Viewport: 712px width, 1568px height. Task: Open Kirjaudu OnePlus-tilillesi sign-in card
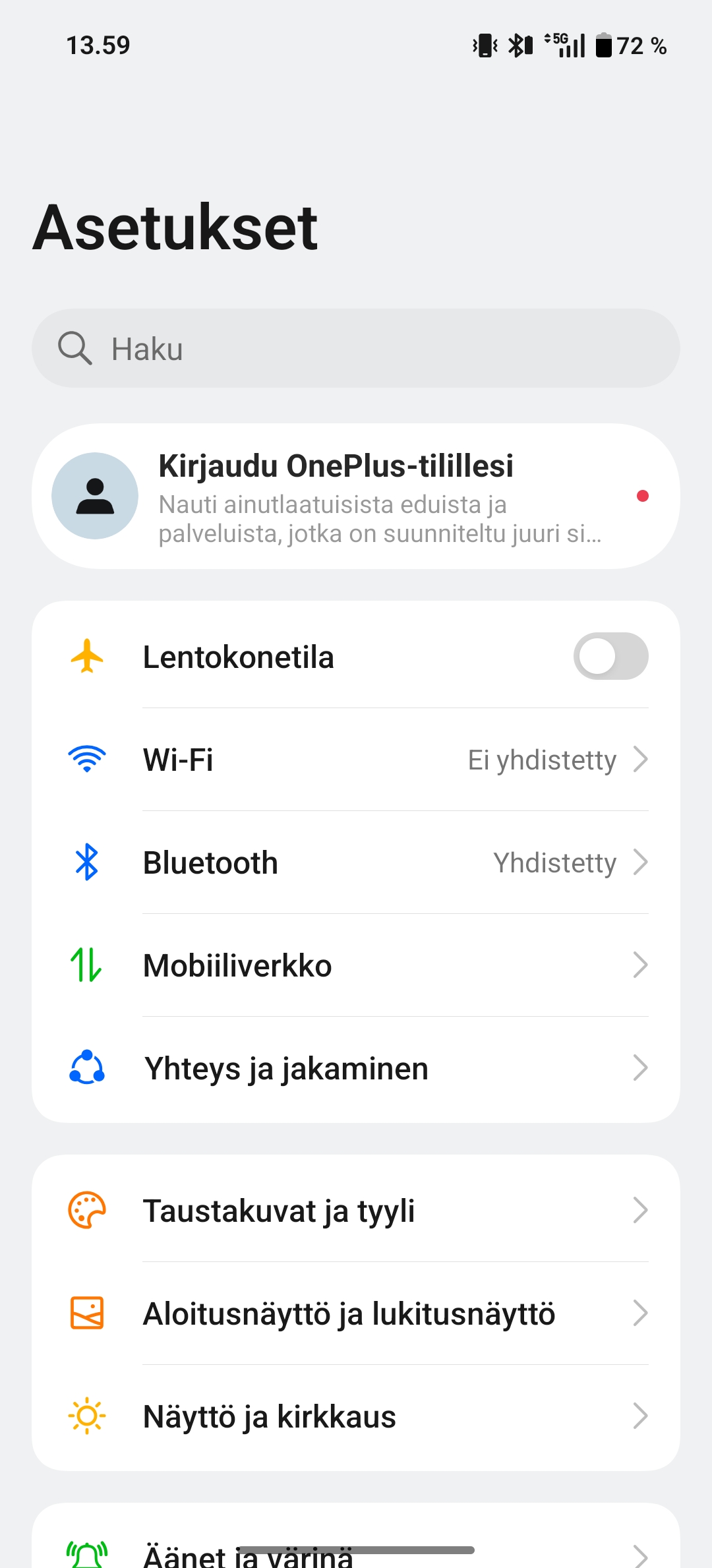pos(356,496)
